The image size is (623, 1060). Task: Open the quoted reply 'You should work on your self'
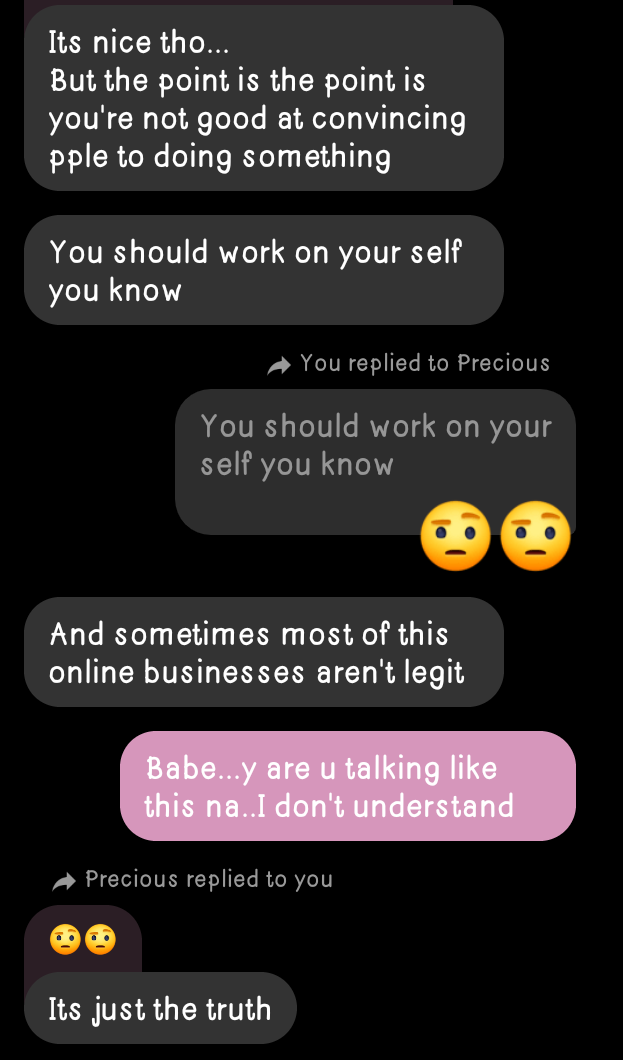point(374,446)
